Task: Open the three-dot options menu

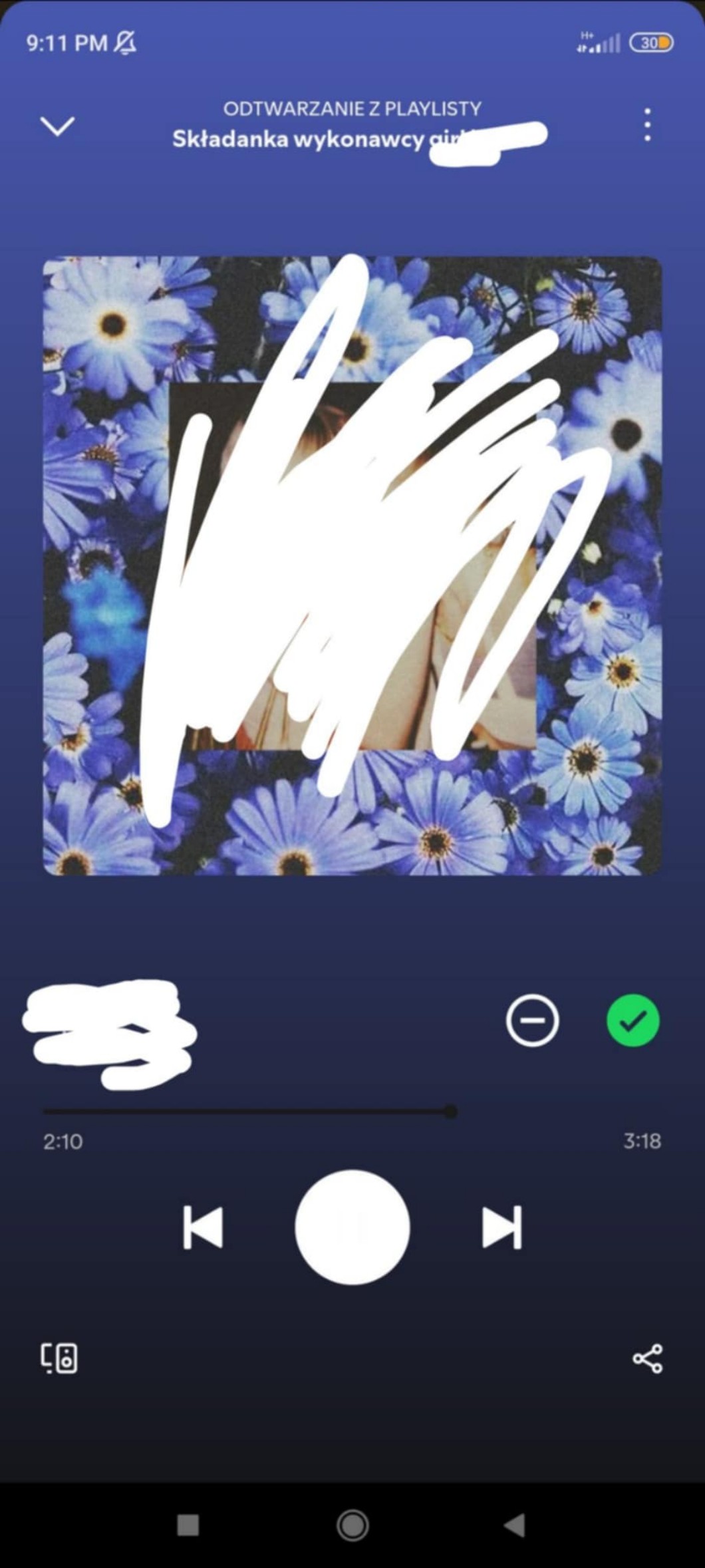Action: point(647,125)
